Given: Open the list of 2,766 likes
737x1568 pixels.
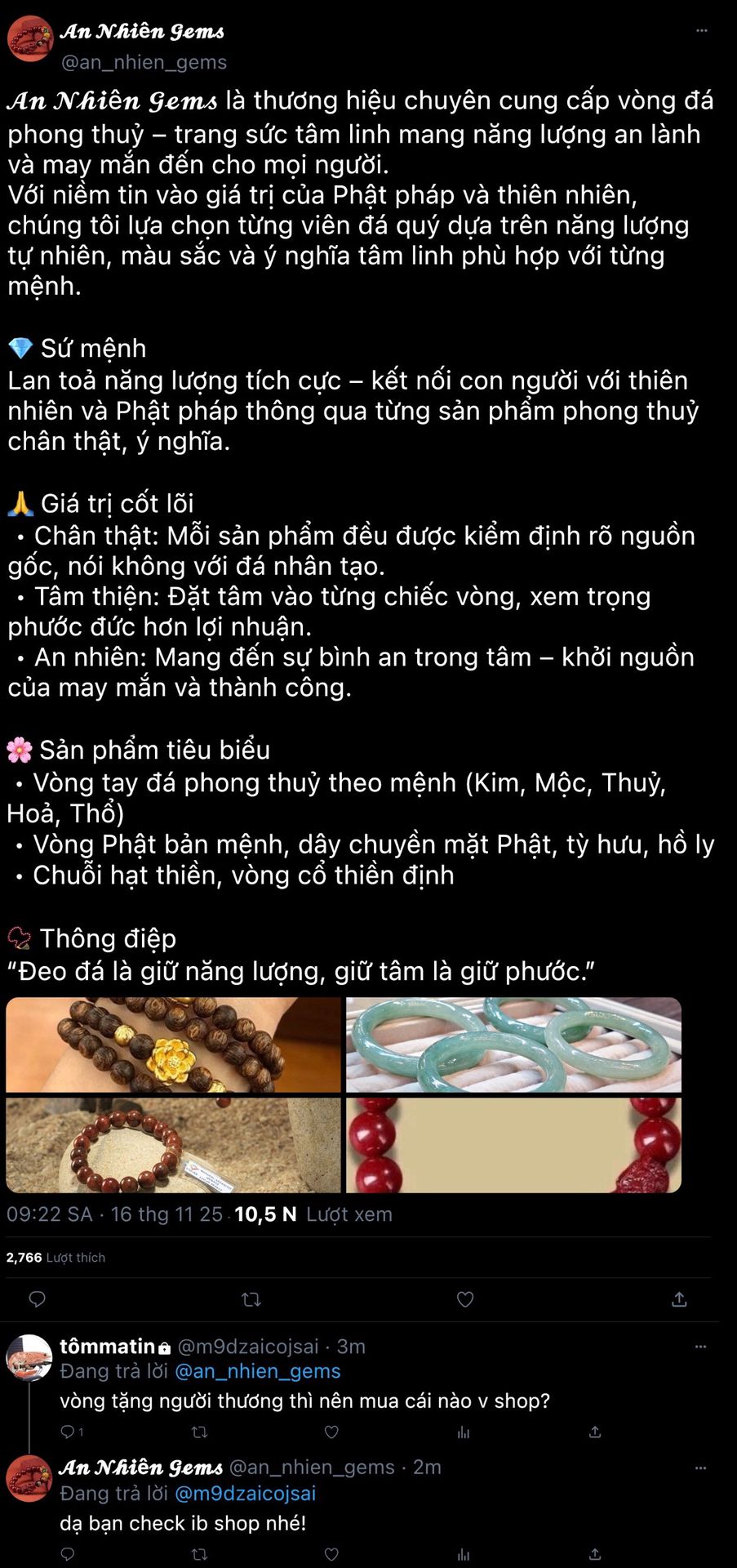Looking at the screenshot, I should click(x=55, y=1258).
